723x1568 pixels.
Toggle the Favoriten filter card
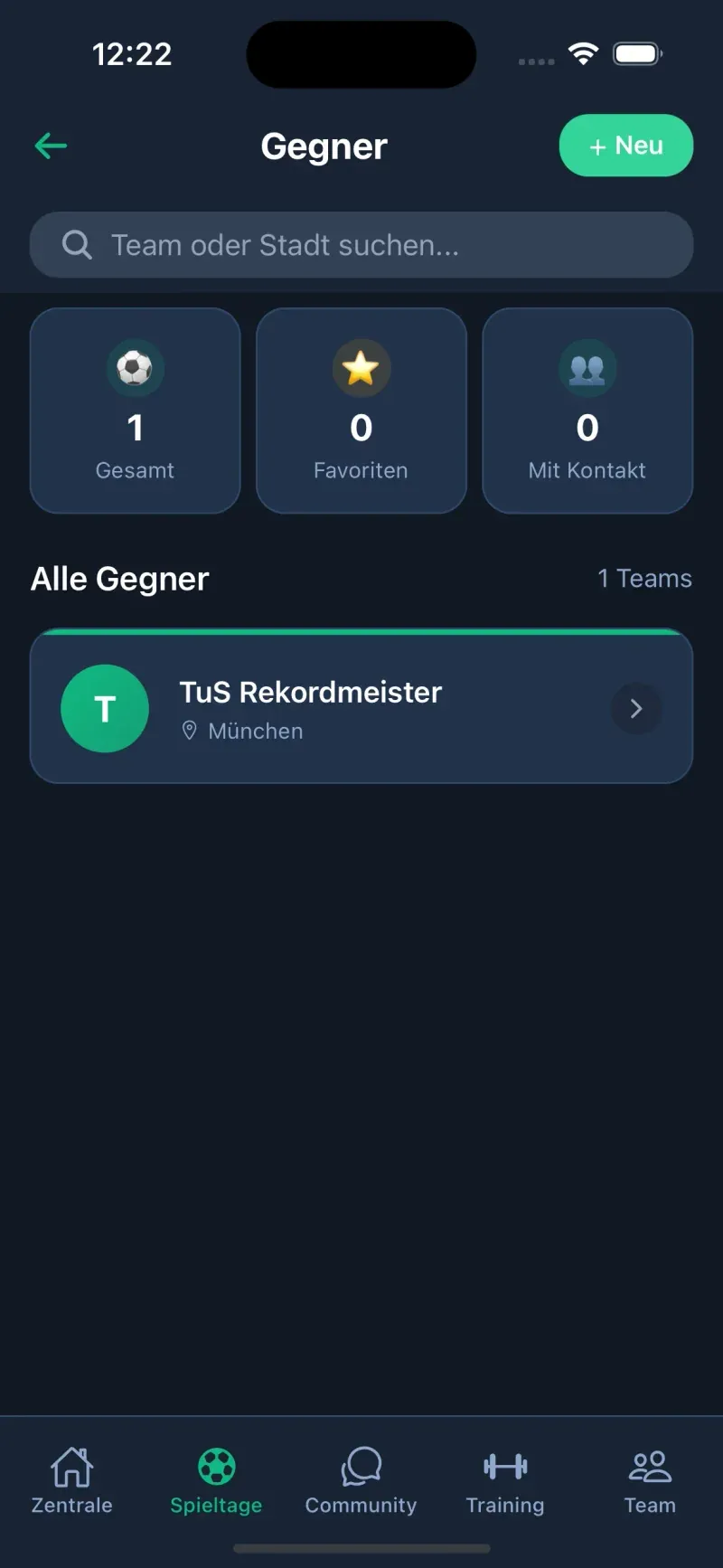361,411
